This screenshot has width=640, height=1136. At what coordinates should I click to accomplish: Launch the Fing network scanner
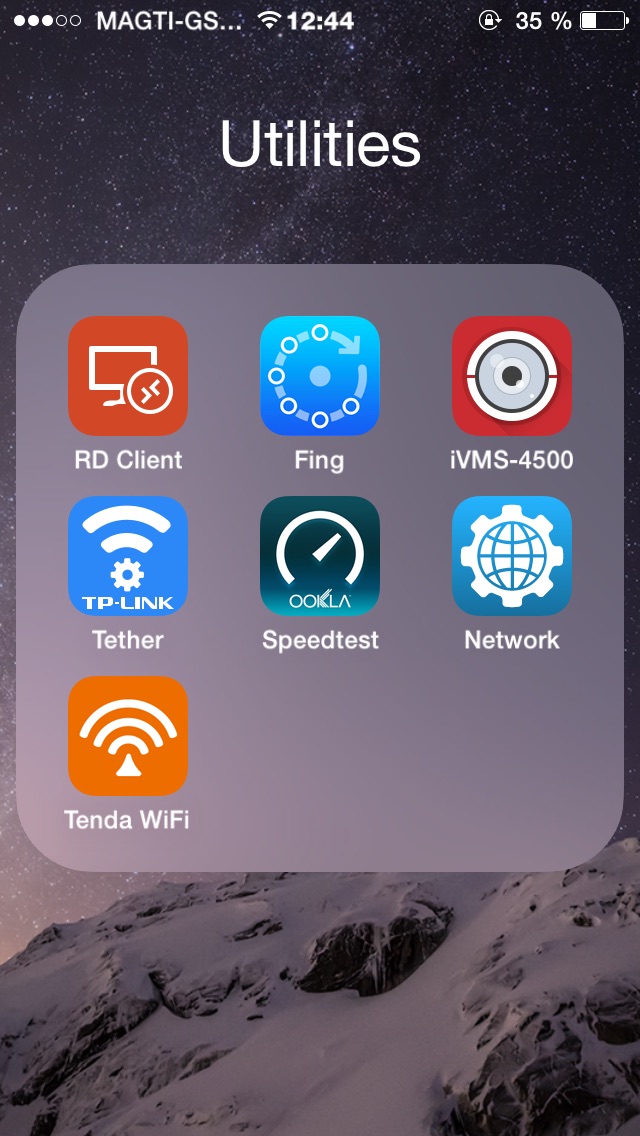click(x=320, y=376)
